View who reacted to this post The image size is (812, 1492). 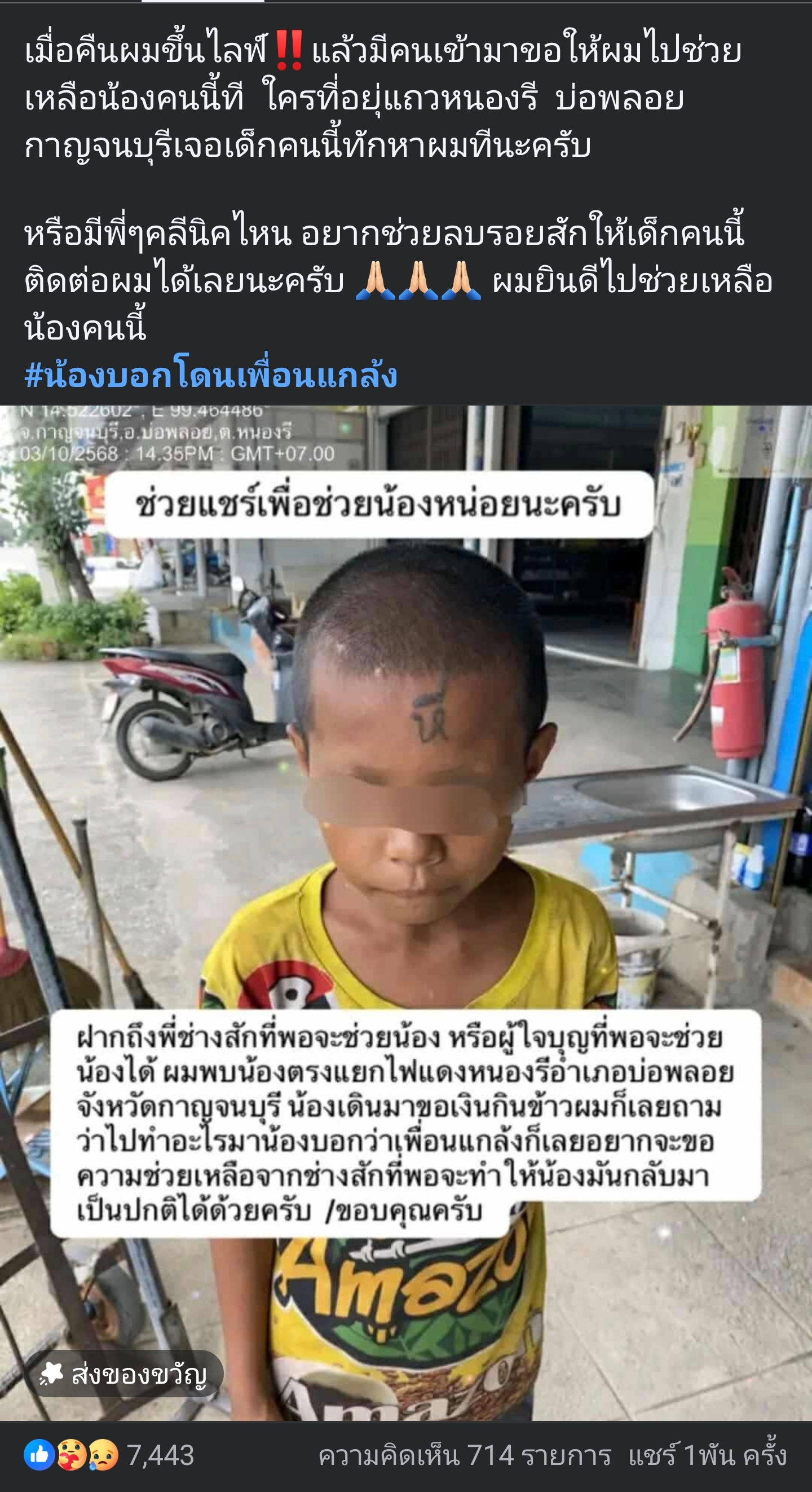[109, 1455]
